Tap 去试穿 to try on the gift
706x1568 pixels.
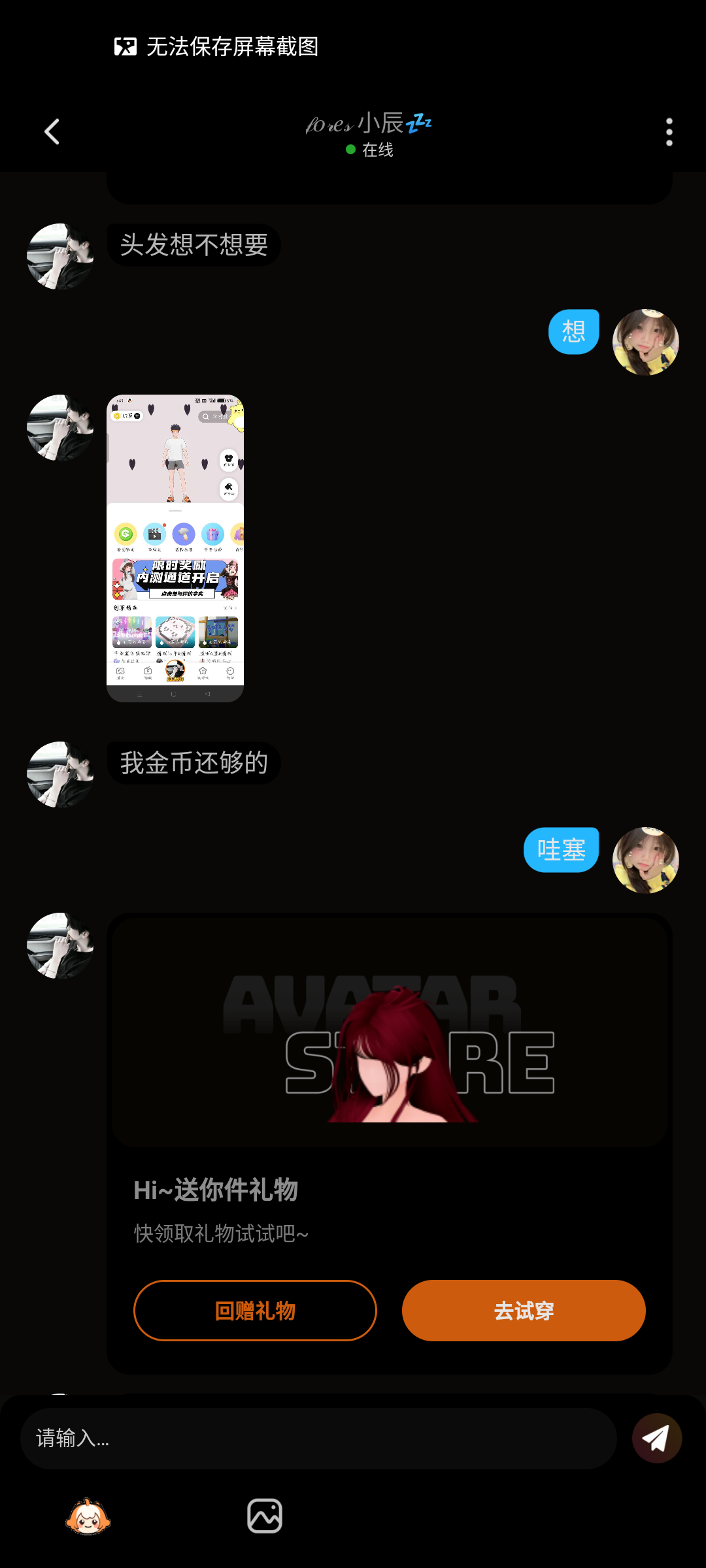pos(524,1311)
